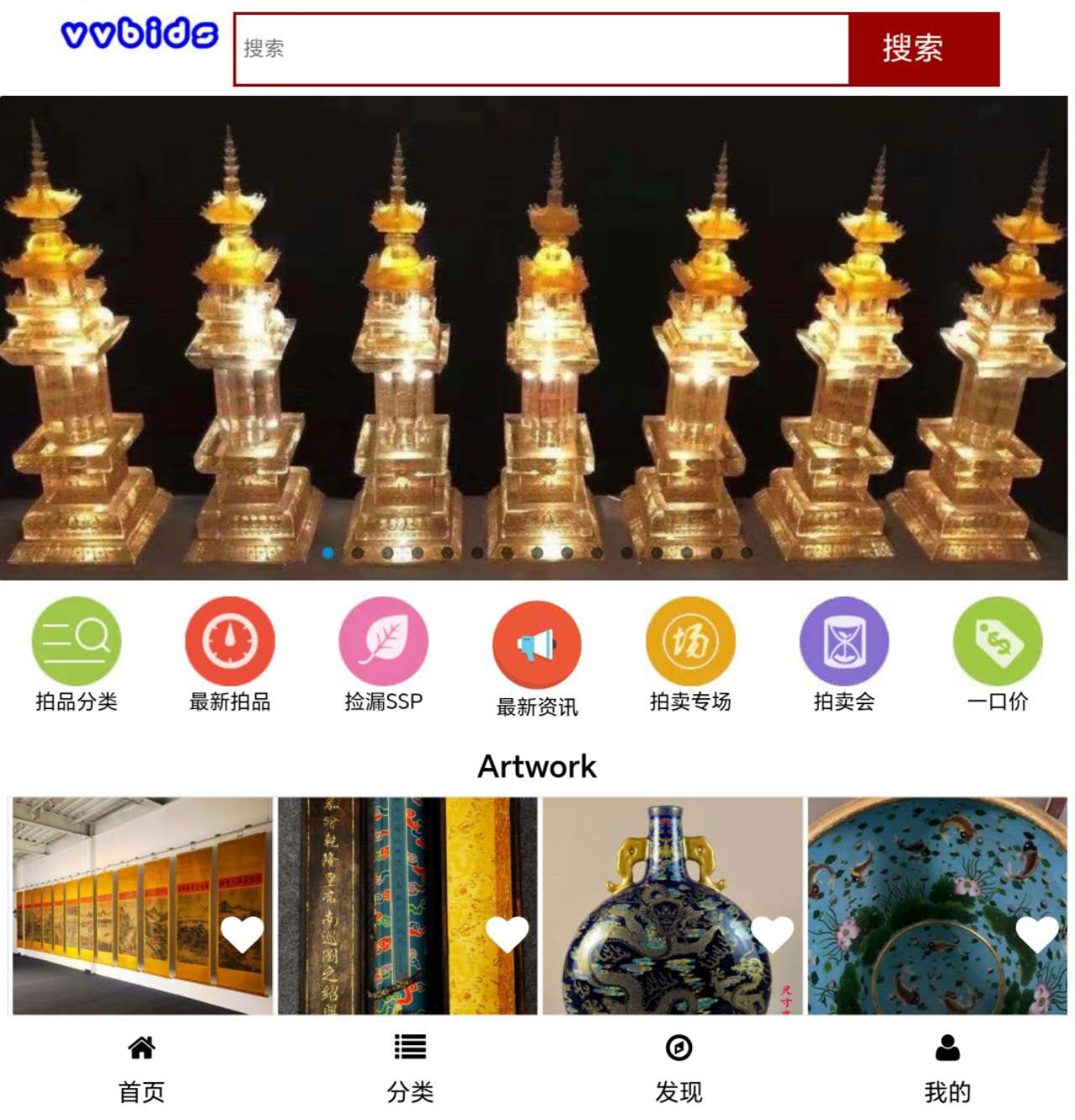Switch to the 发现 tab
Image resolution: width=1075 pixels, height=1120 pixels.
click(679, 1069)
